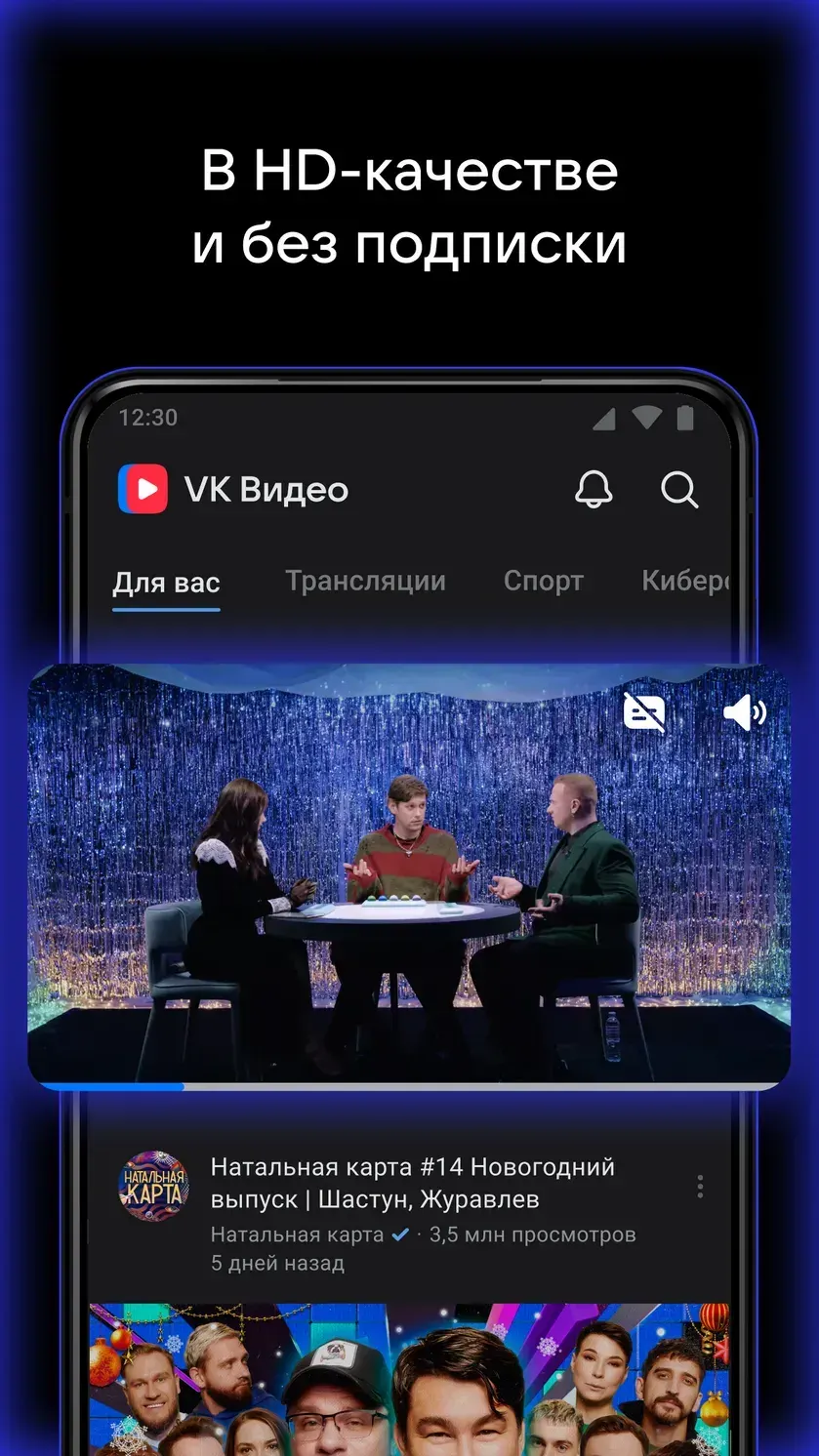The width and height of the screenshot is (819, 1456).
Task: Click the speaker icon on the video player
Action: click(745, 712)
